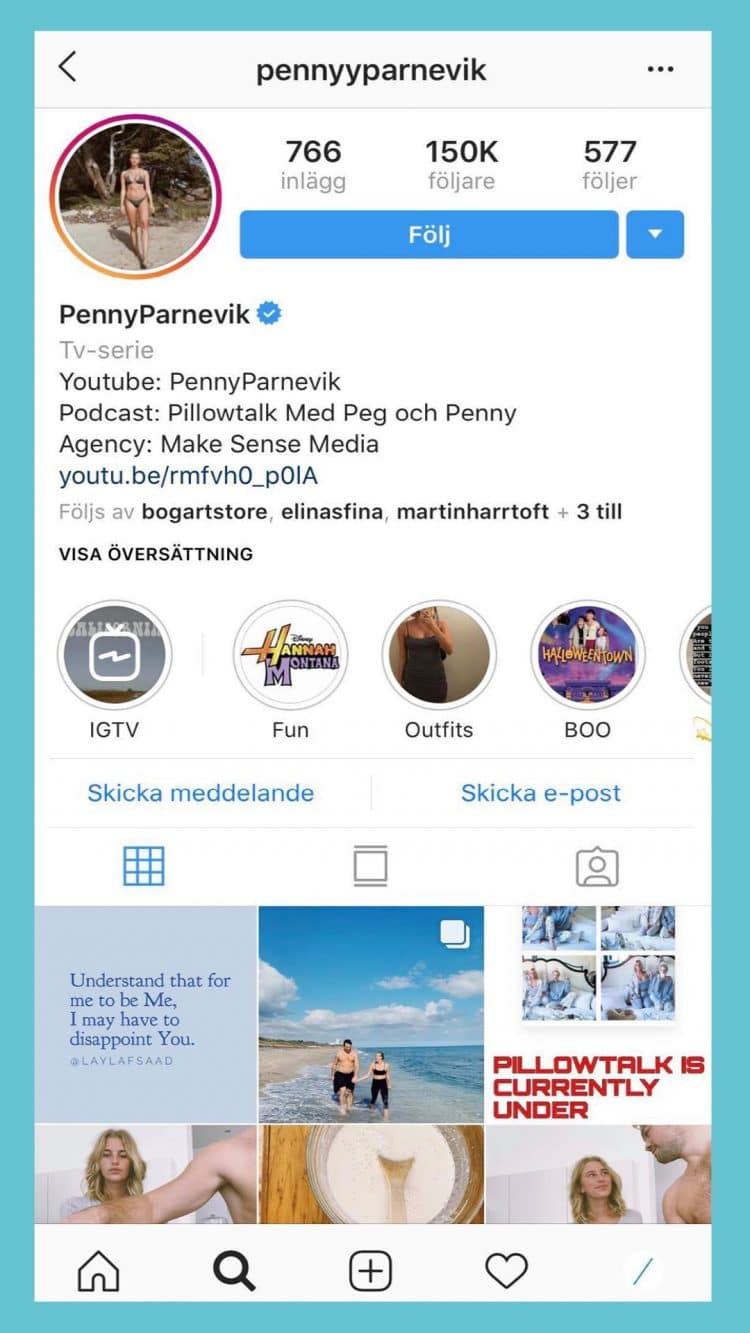Screen dimensions: 750x1333
Task: Switch to the grid view tab
Action: [144, 866]
